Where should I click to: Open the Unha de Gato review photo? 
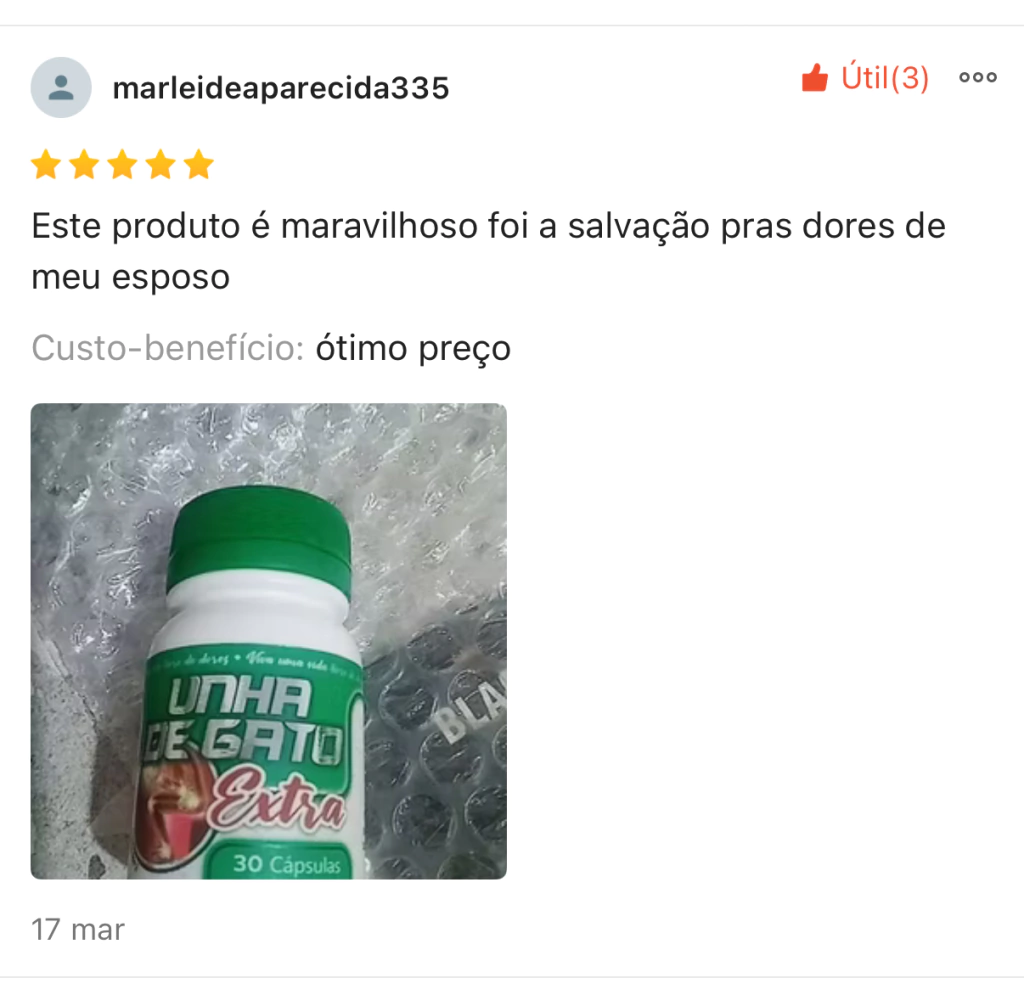(268, 641)
